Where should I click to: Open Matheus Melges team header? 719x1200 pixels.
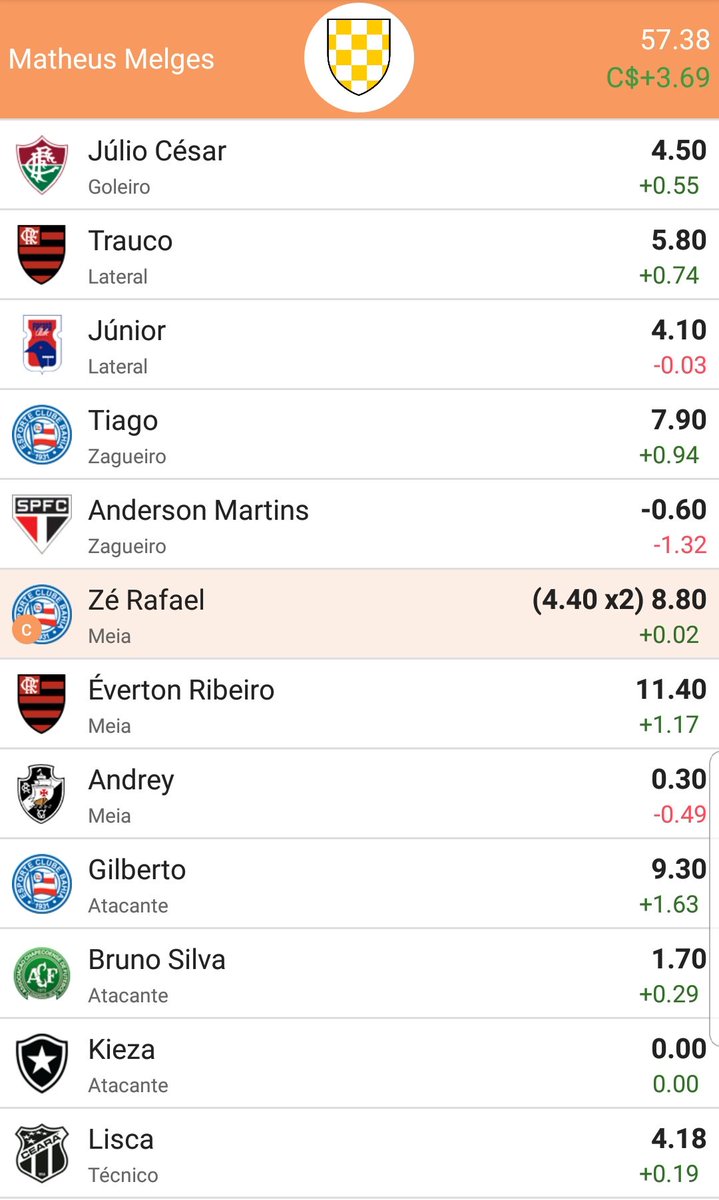pyautogui.click(x=359, y=59)
